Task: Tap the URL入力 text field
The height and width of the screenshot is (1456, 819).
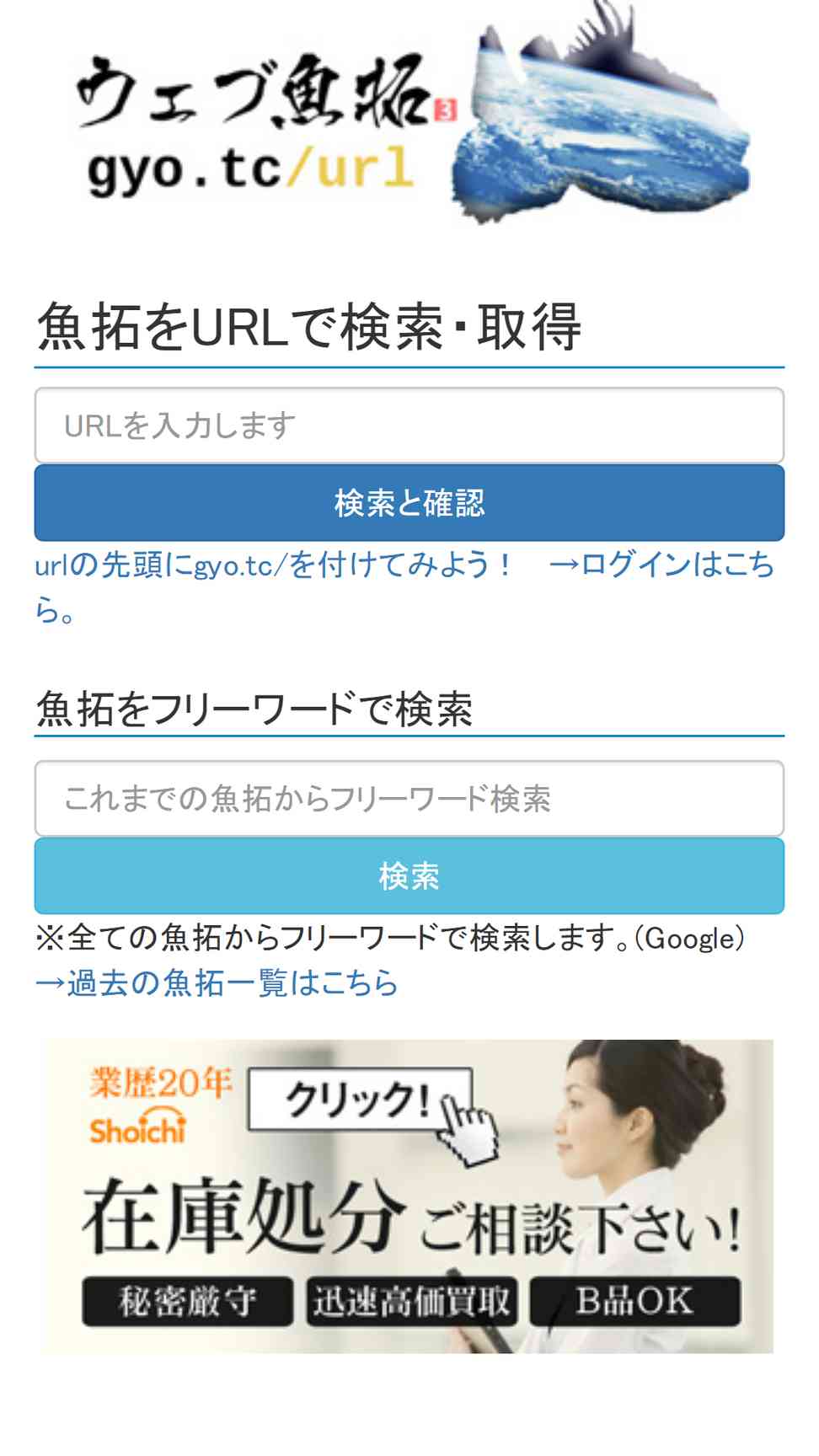Action: (x=409, y=426)
